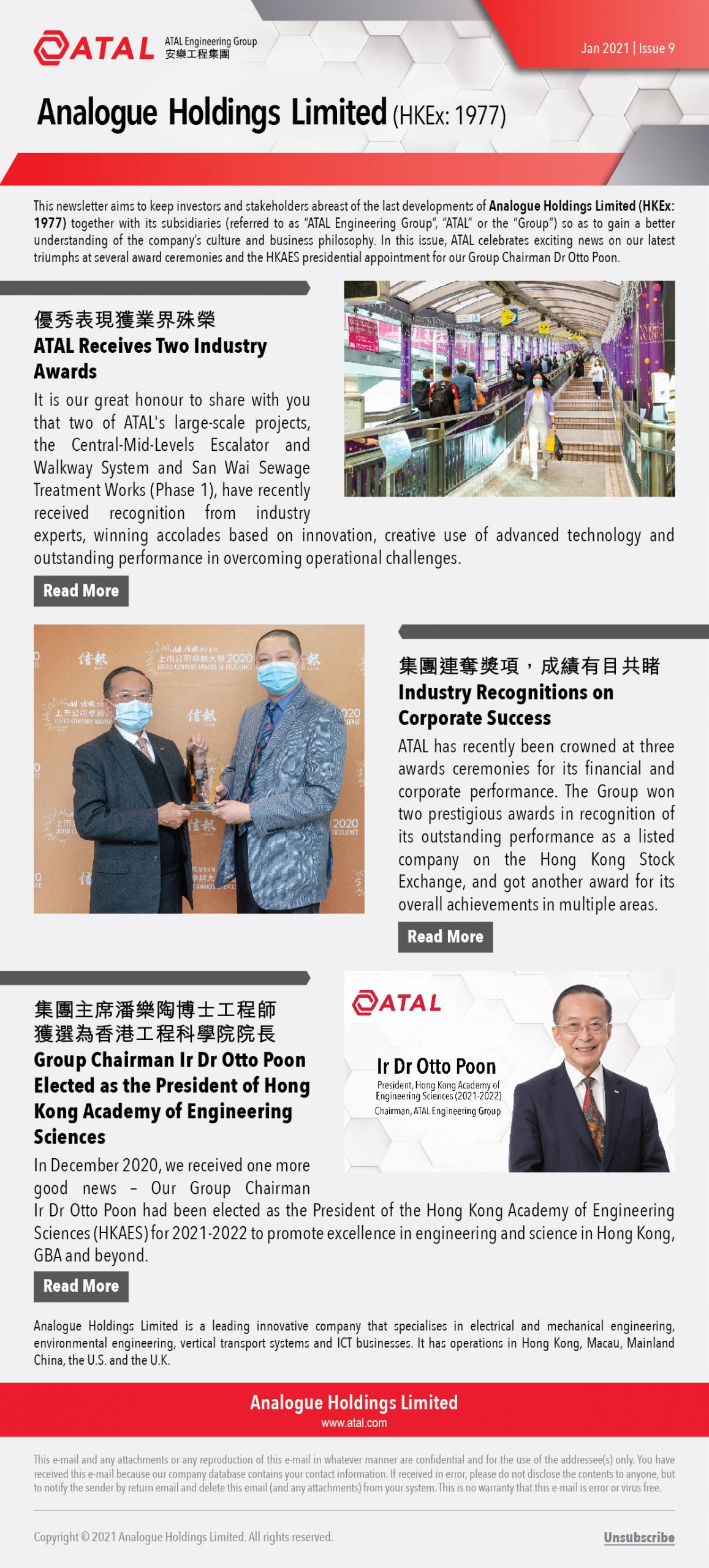
Task: Visit the www.atal.com website link
Action: point(354,1422)
